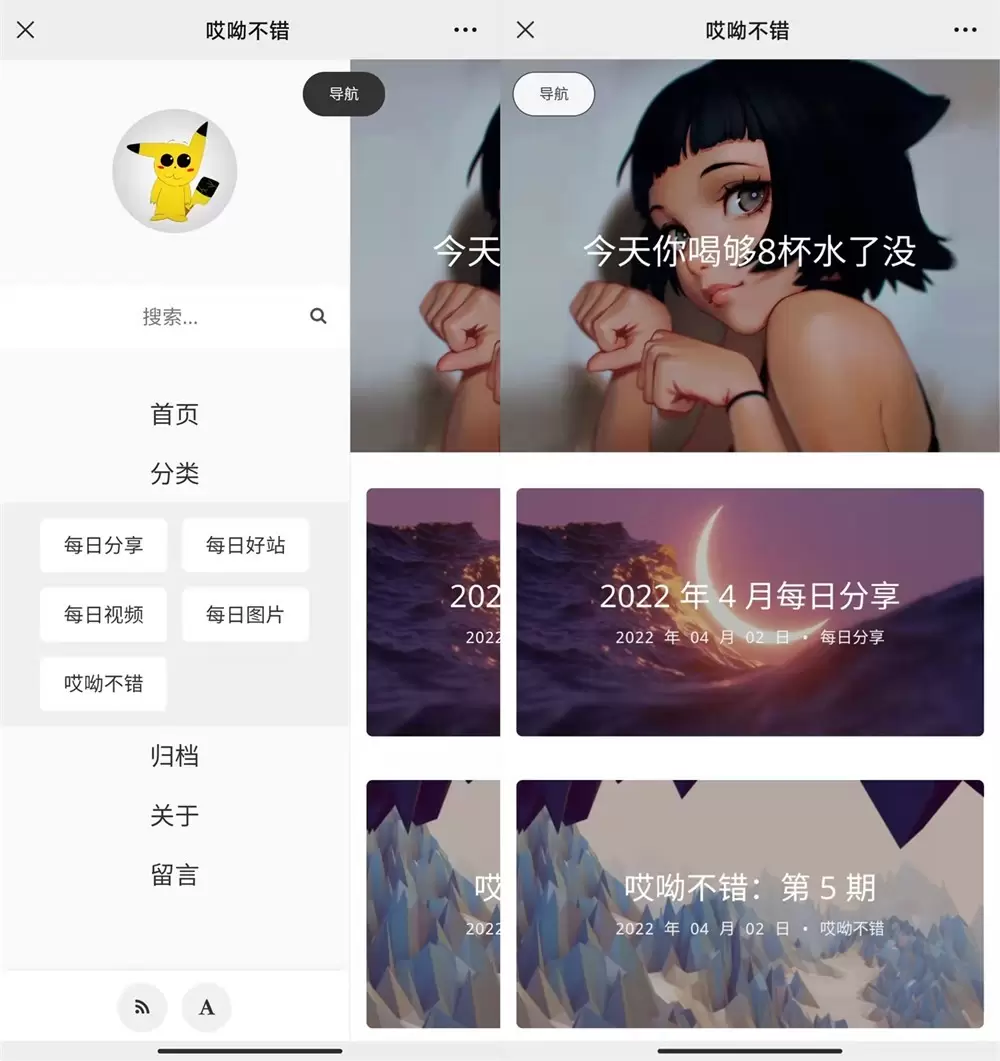1000x1061 pixels.
Task: Open the RSS feed icon
Action: tap(142, 1007)
